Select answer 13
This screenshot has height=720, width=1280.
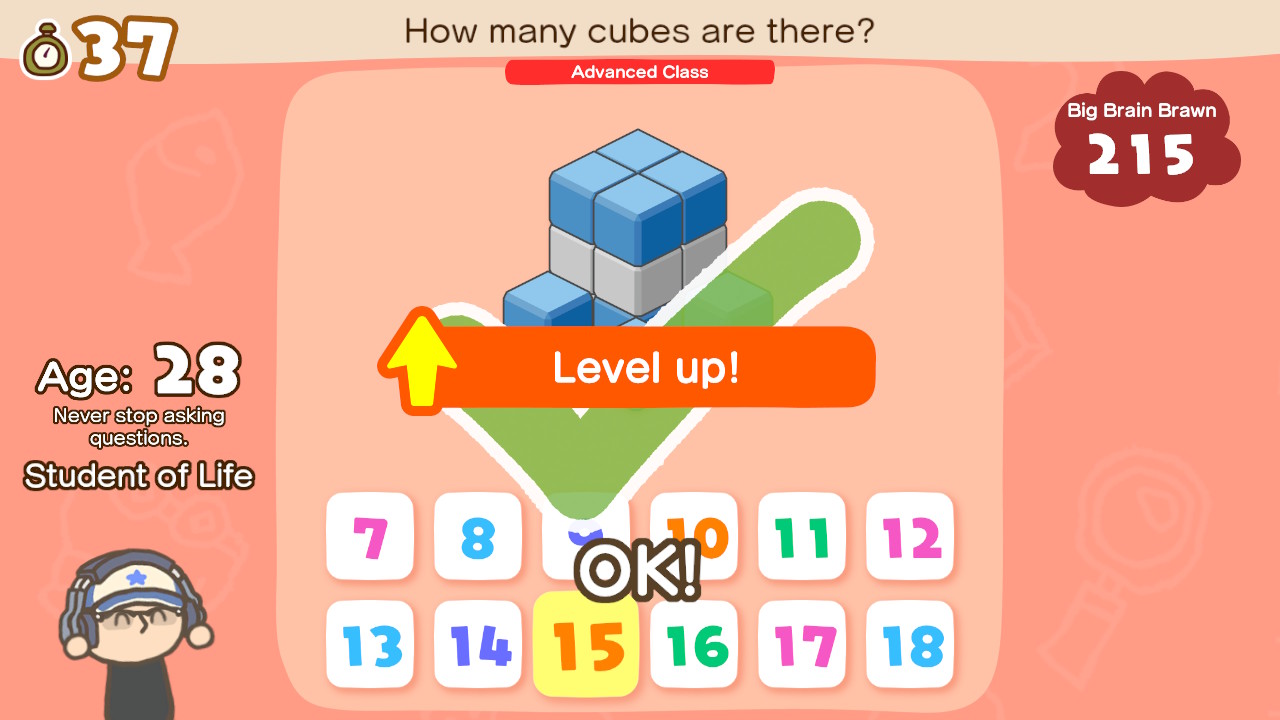[x=370, y=645]
